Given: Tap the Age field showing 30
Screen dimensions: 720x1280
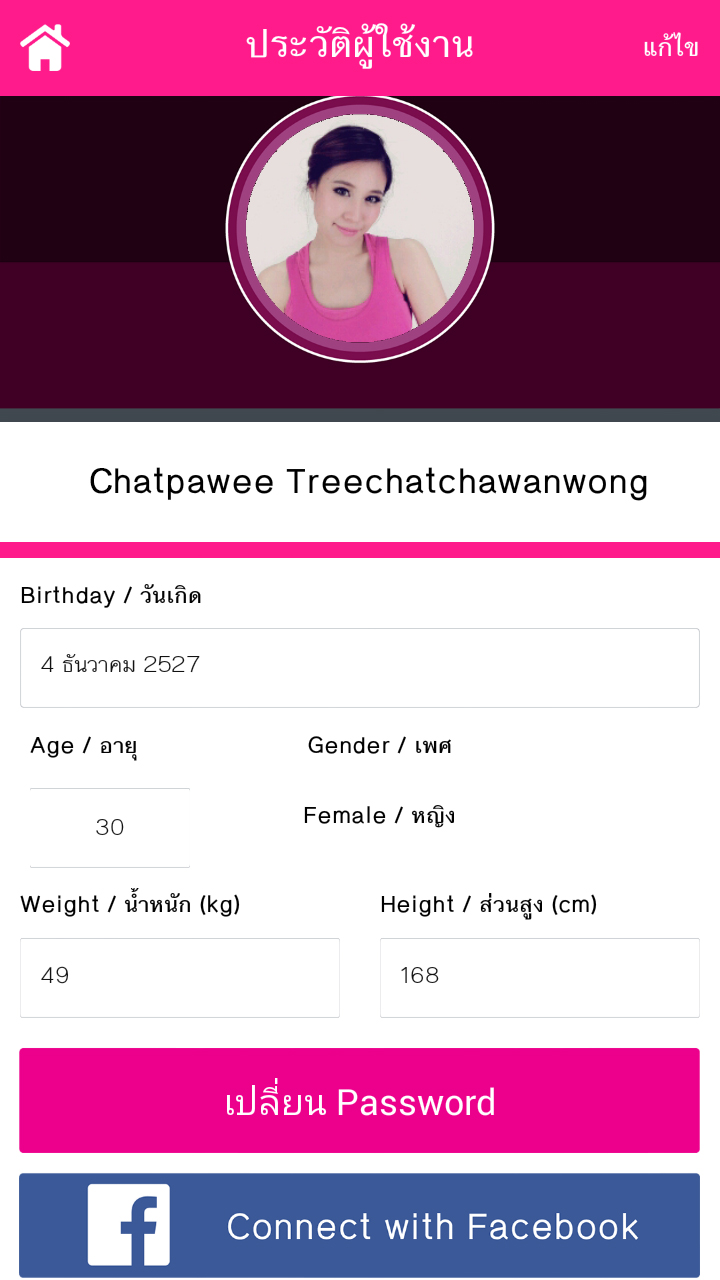Looking at the screenshot, I should pyautogui.click(x=110, y=827).
